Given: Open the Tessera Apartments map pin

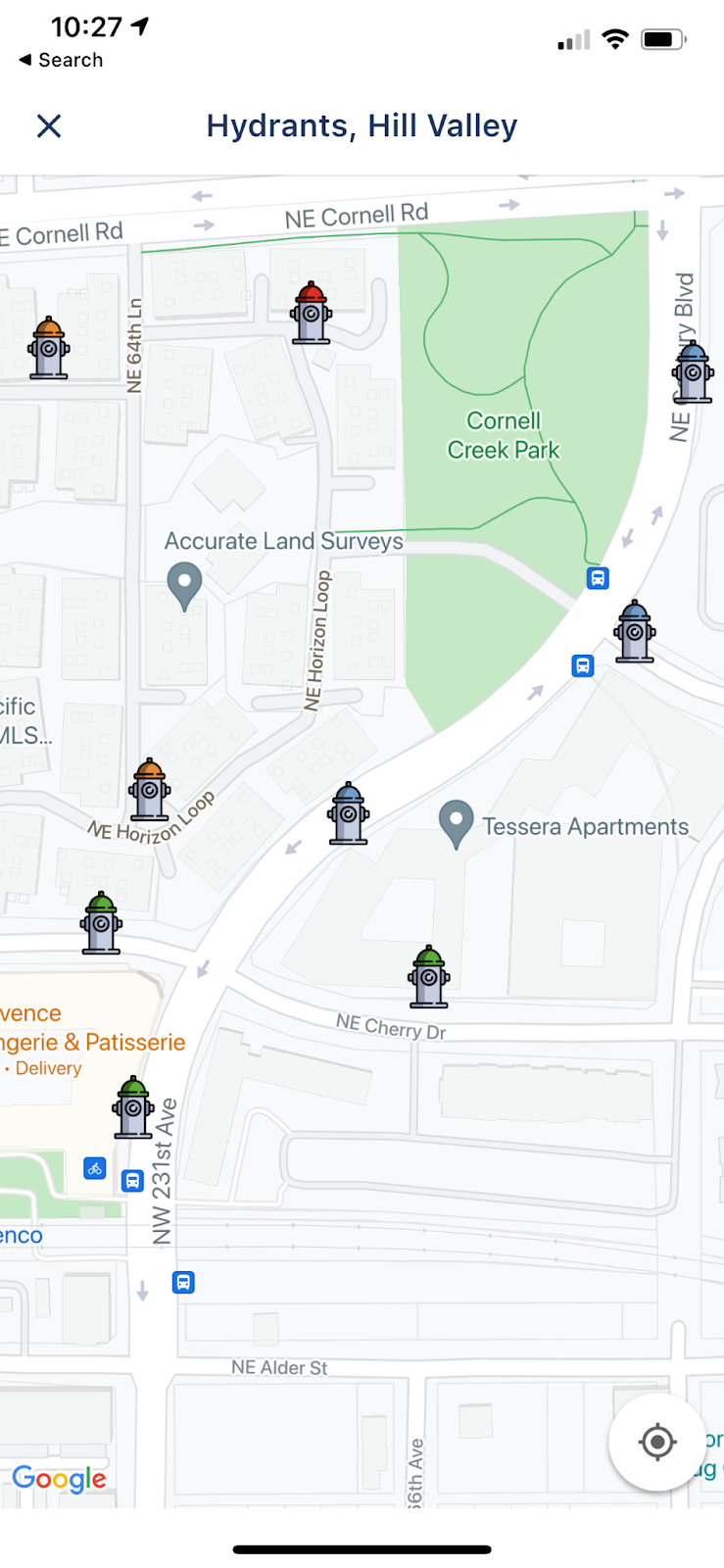Looking at the screenshot, I should (456, 823).
